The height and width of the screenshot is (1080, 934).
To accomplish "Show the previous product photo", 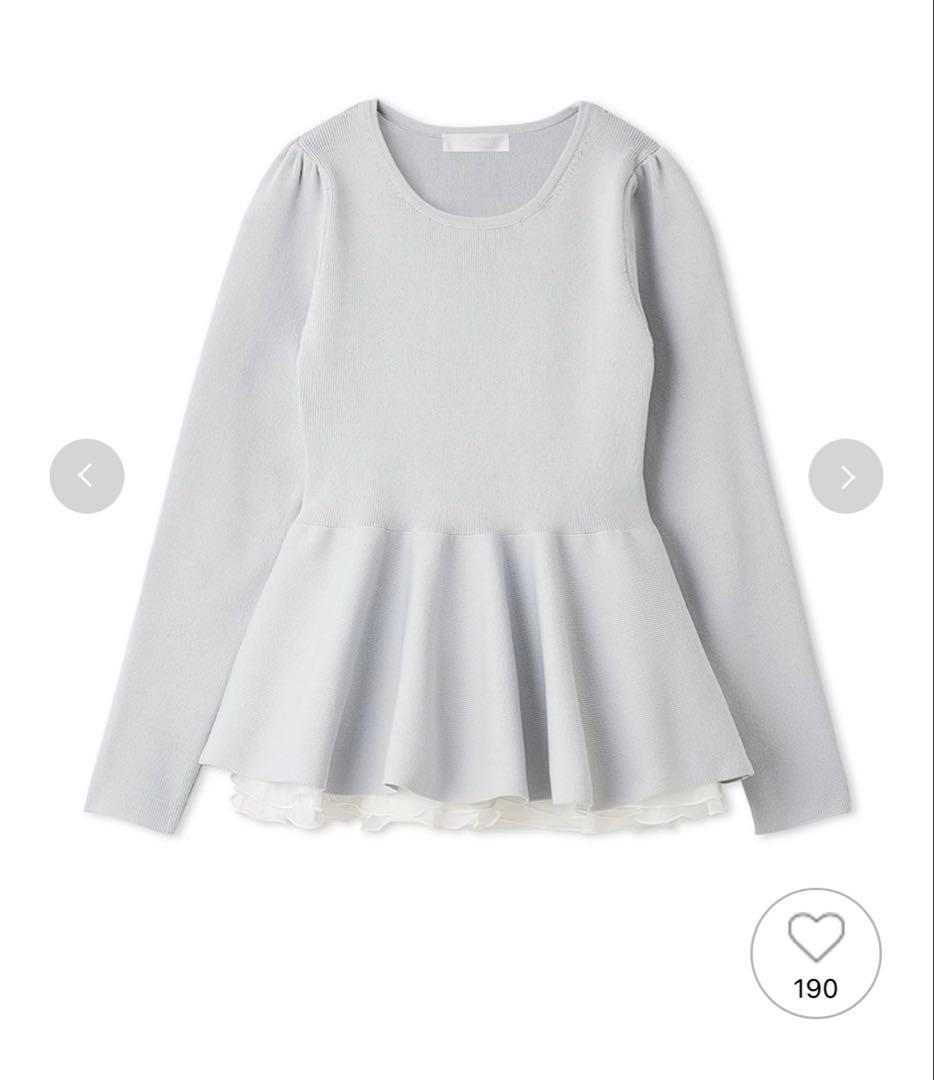I will pos(87,476).
